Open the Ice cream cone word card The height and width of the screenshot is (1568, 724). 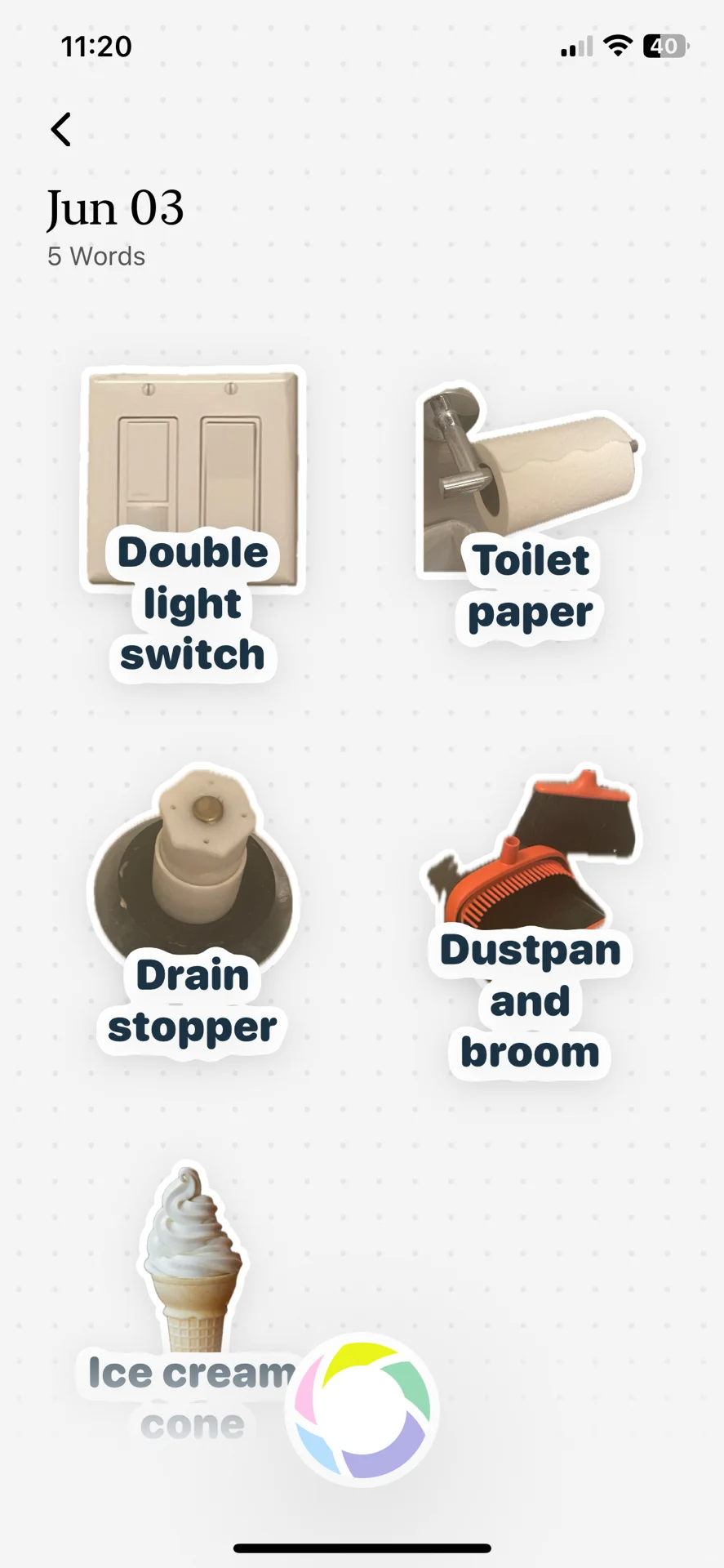pos(192,1274)
